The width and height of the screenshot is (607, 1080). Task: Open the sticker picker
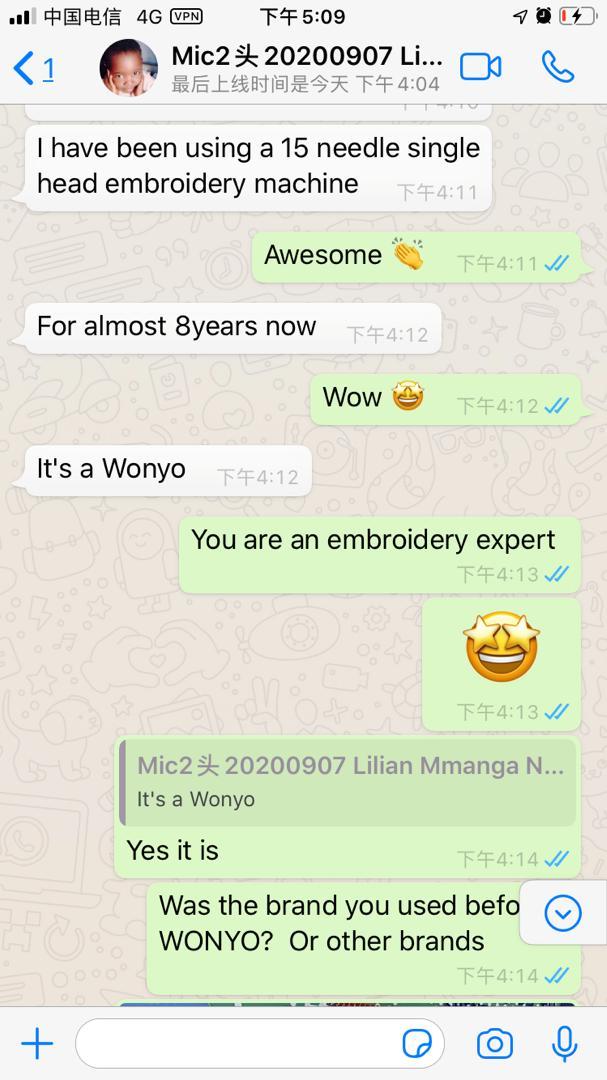pos(417,1045)
